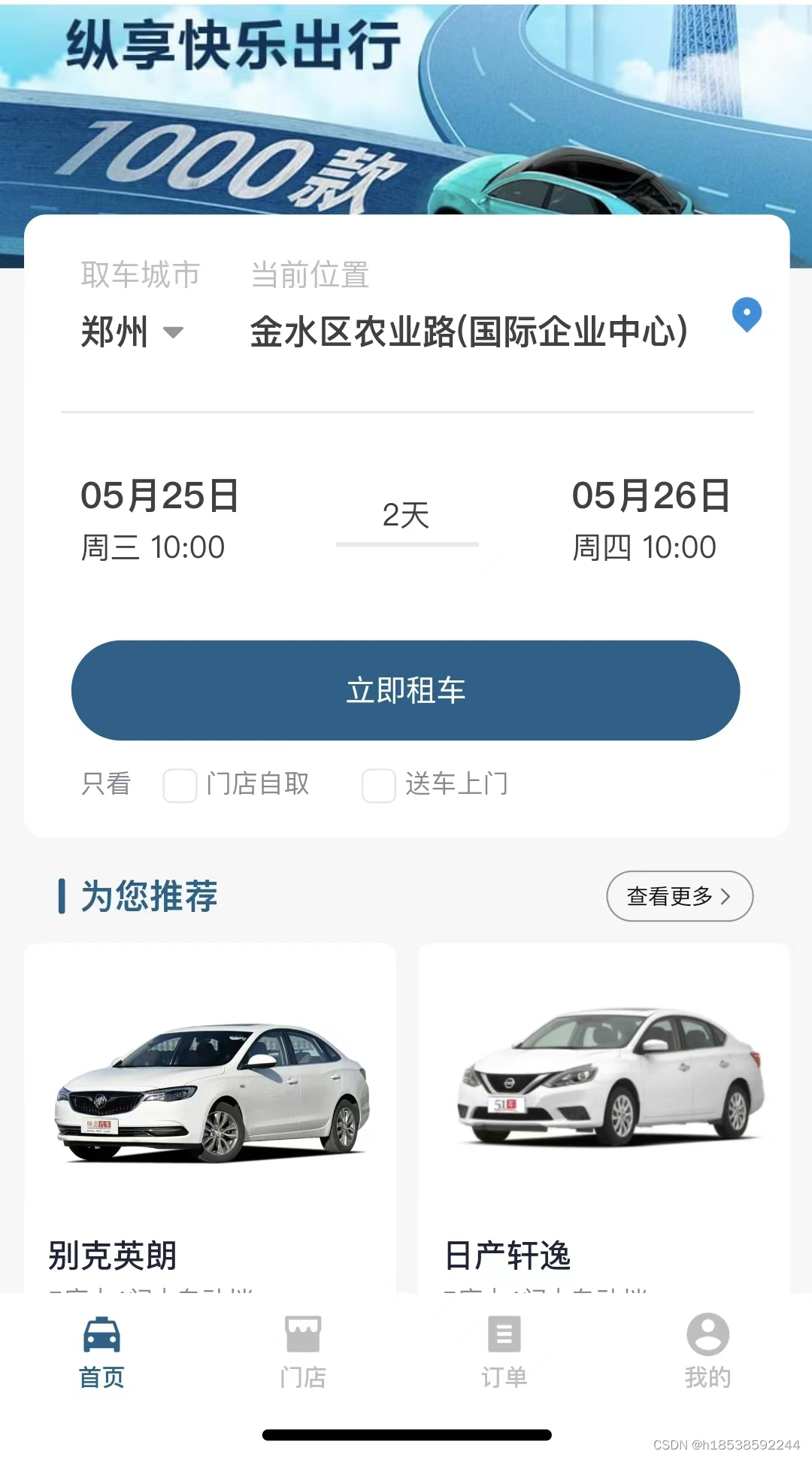812x1457 pixels.
Task: Open 查看更多 recommendations
Action: coord(679,896)
